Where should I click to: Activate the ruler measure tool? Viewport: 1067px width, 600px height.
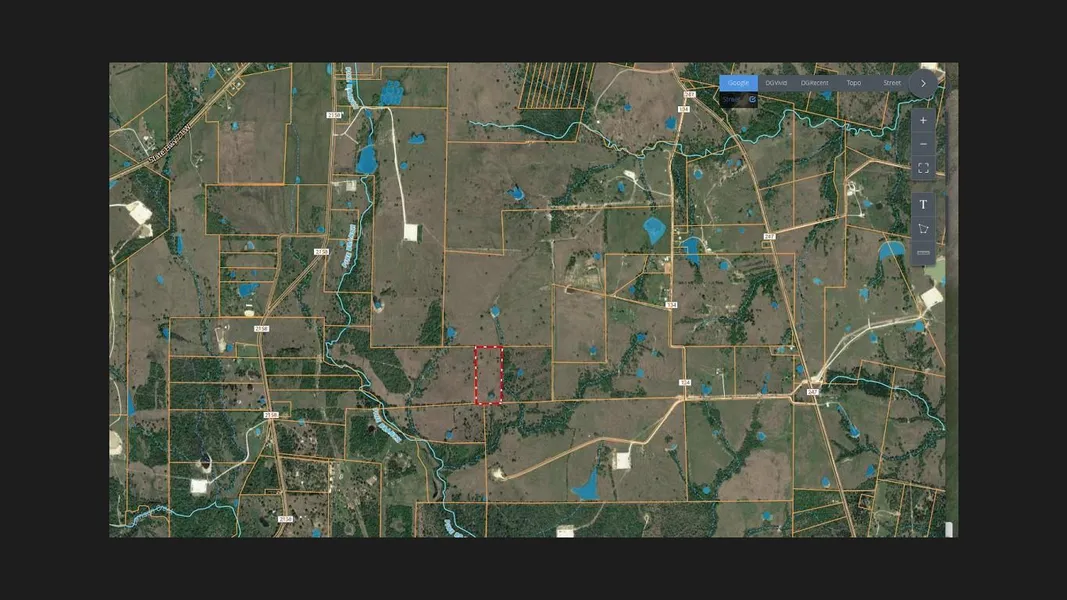click(x=923, y=254)
